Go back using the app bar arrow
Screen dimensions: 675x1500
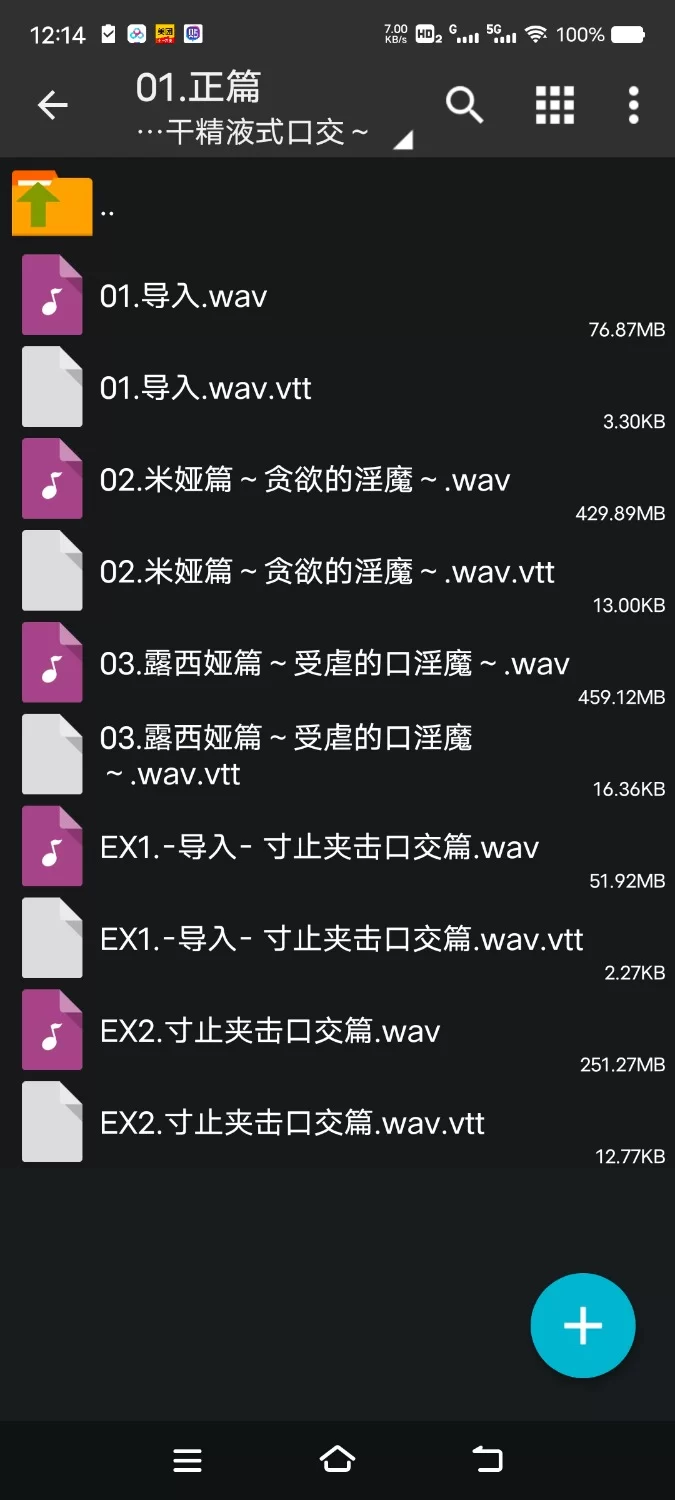point(52,105)
